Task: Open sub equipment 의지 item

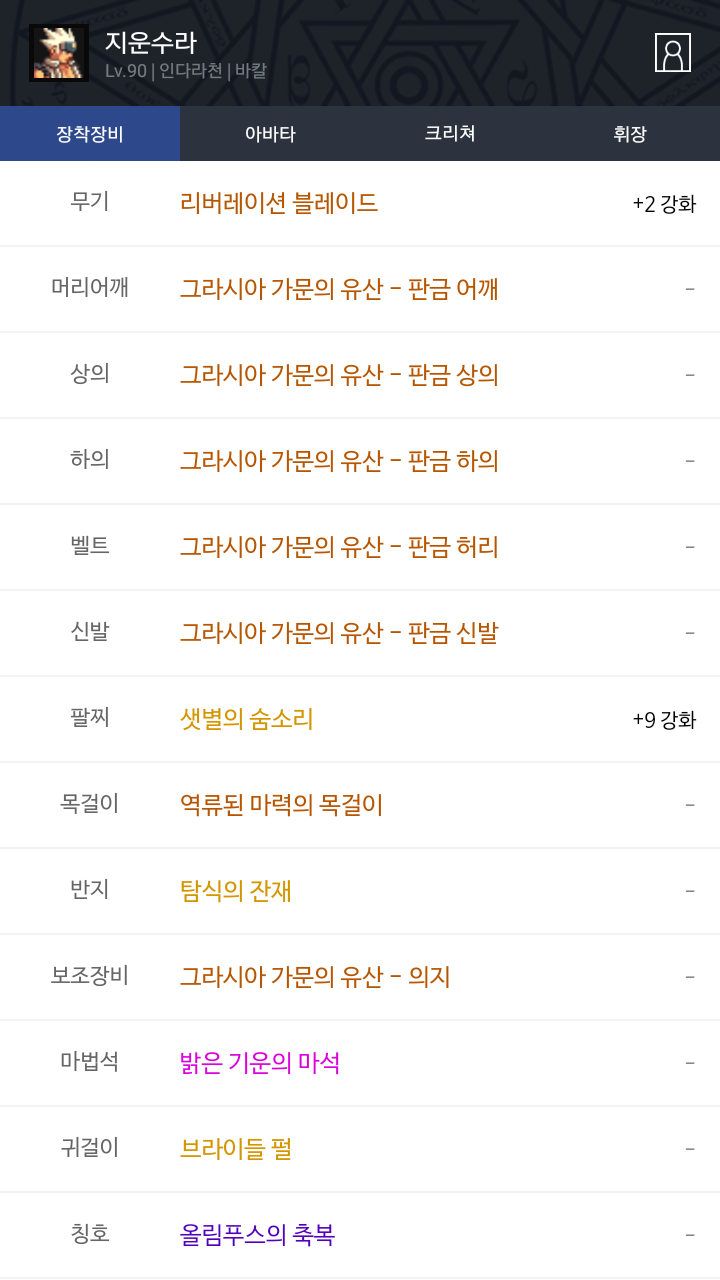Action: [x=315, y=977]
